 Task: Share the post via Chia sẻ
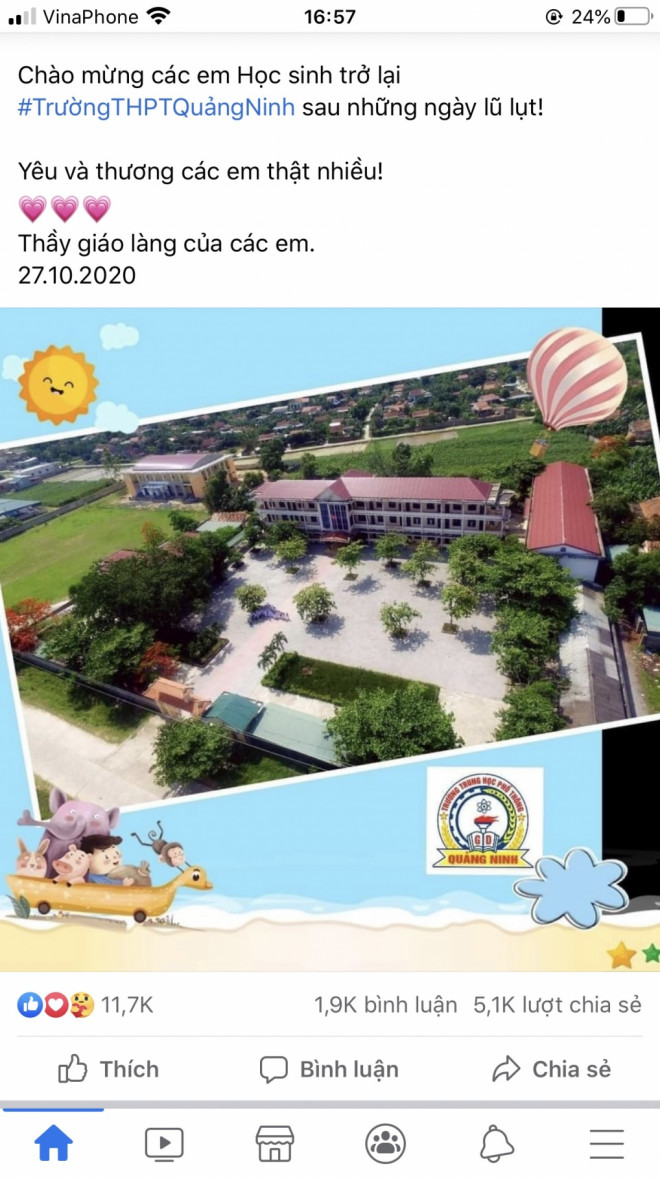(x=551, y=1069)
